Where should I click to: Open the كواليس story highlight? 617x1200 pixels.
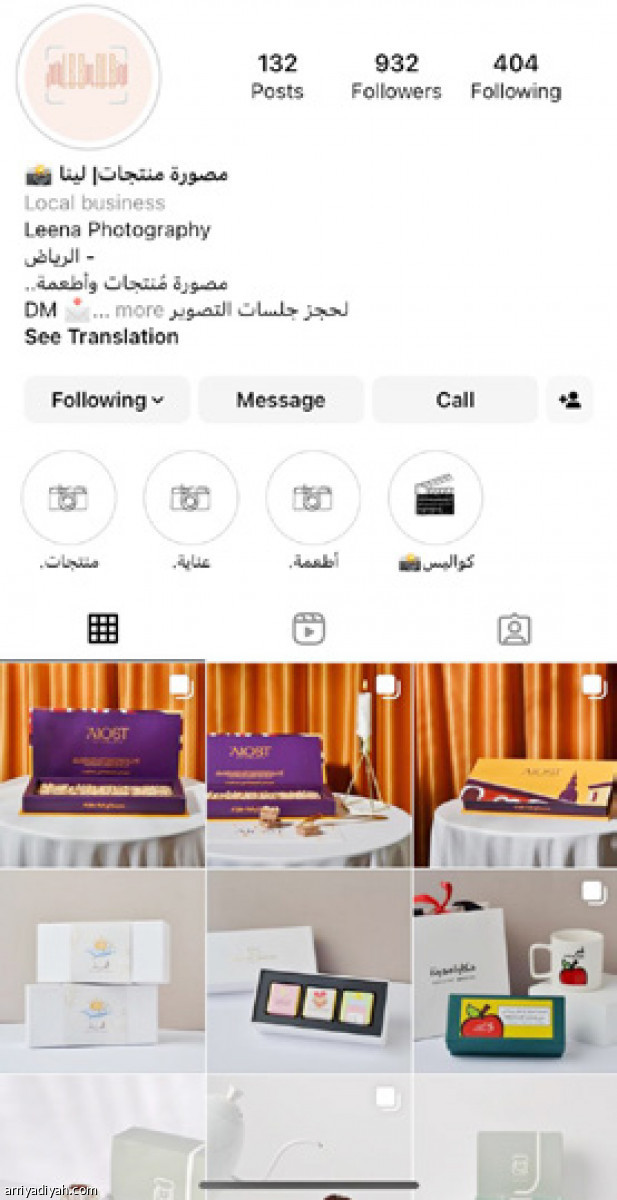point(435,498)
